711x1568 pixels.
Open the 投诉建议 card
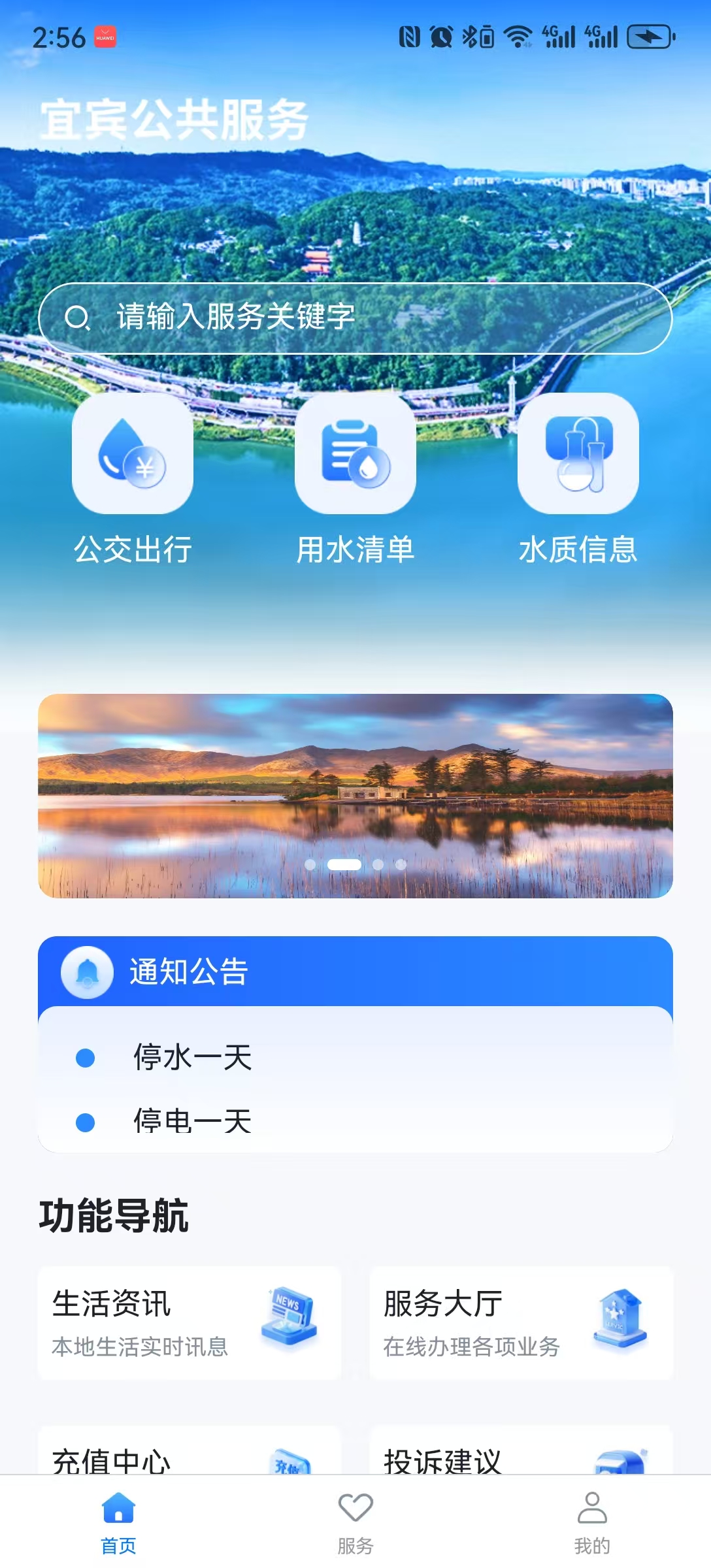[x=521, y=1454]
